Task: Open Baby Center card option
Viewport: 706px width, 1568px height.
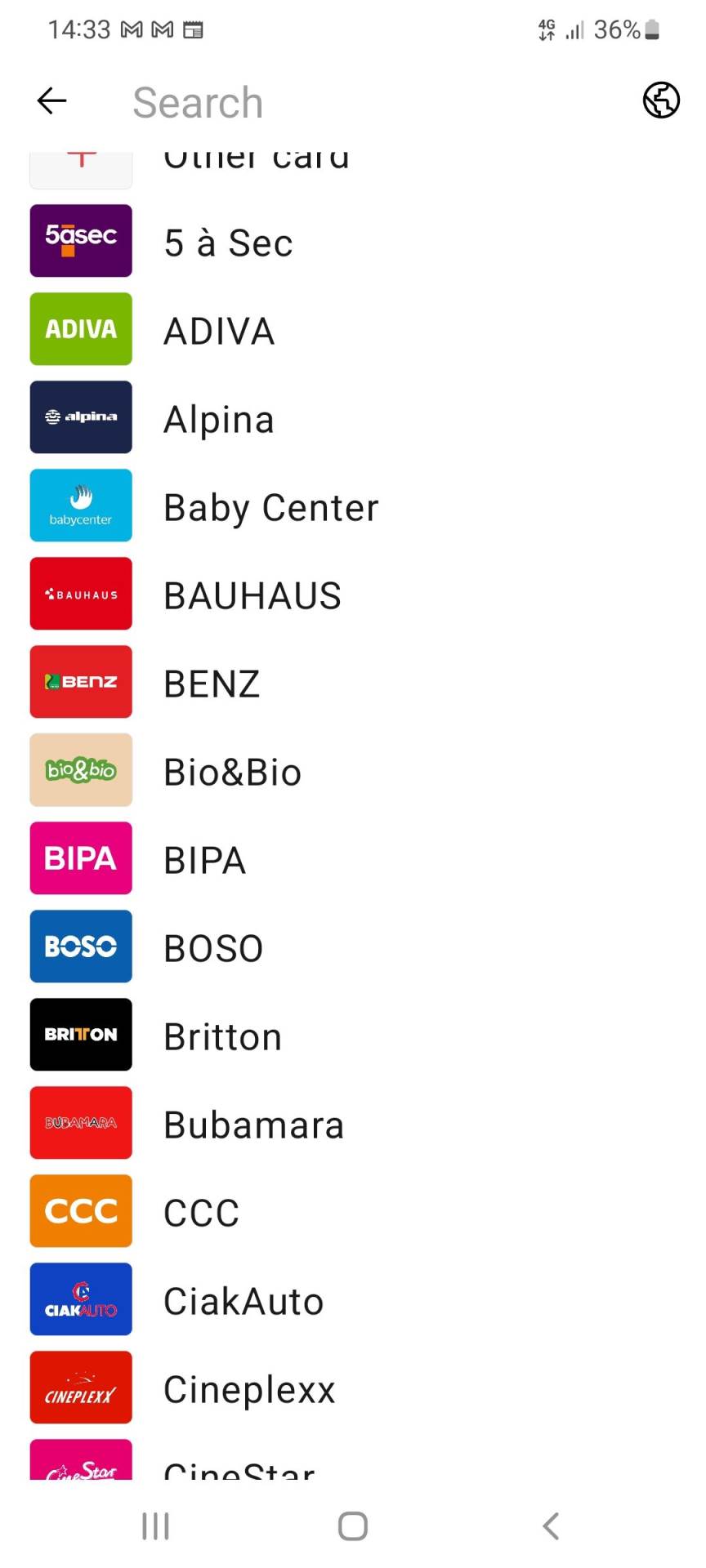Action: pos(270,507)
